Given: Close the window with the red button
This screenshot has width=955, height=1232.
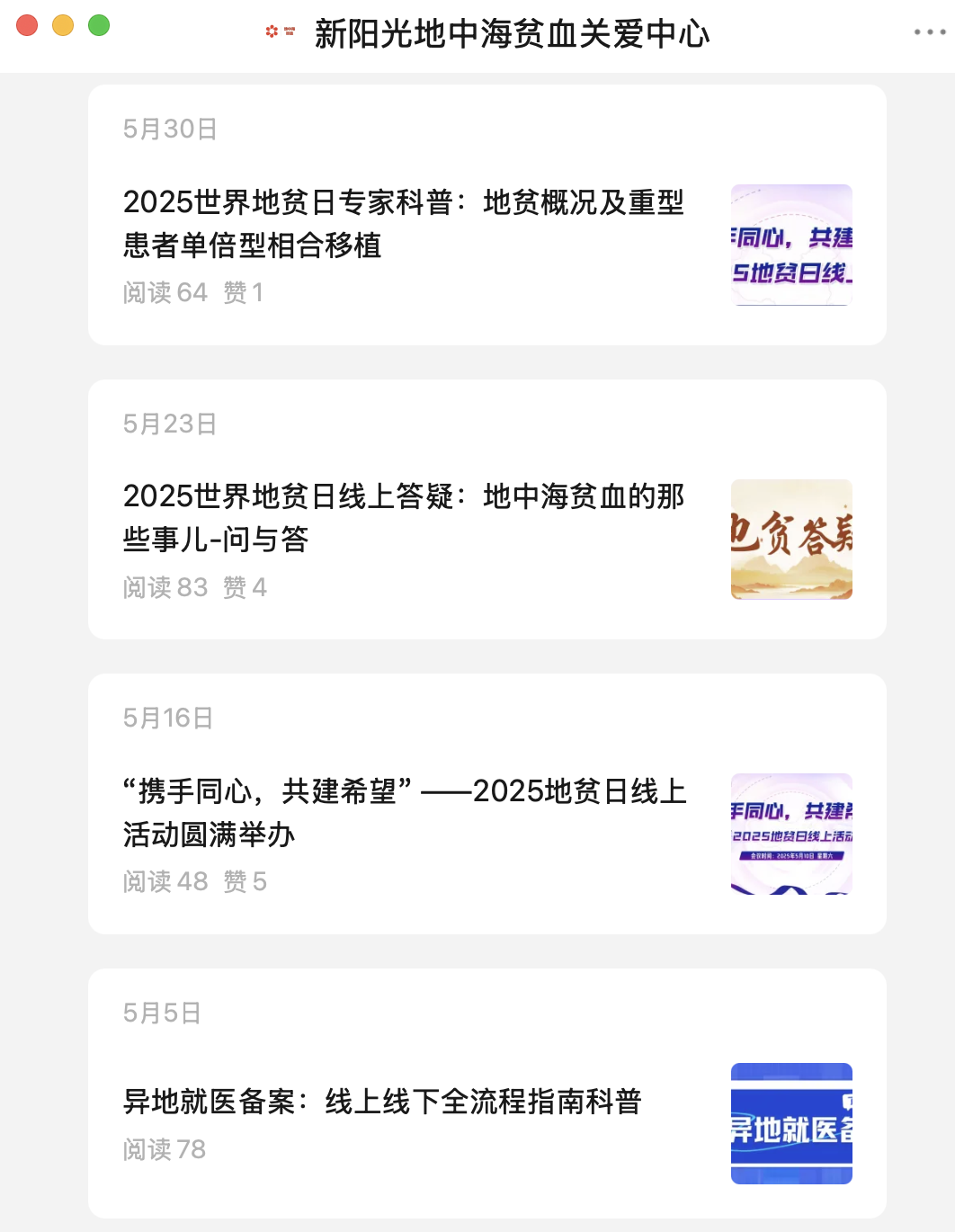Looking at the screenshot, I should tap(27, 25).
